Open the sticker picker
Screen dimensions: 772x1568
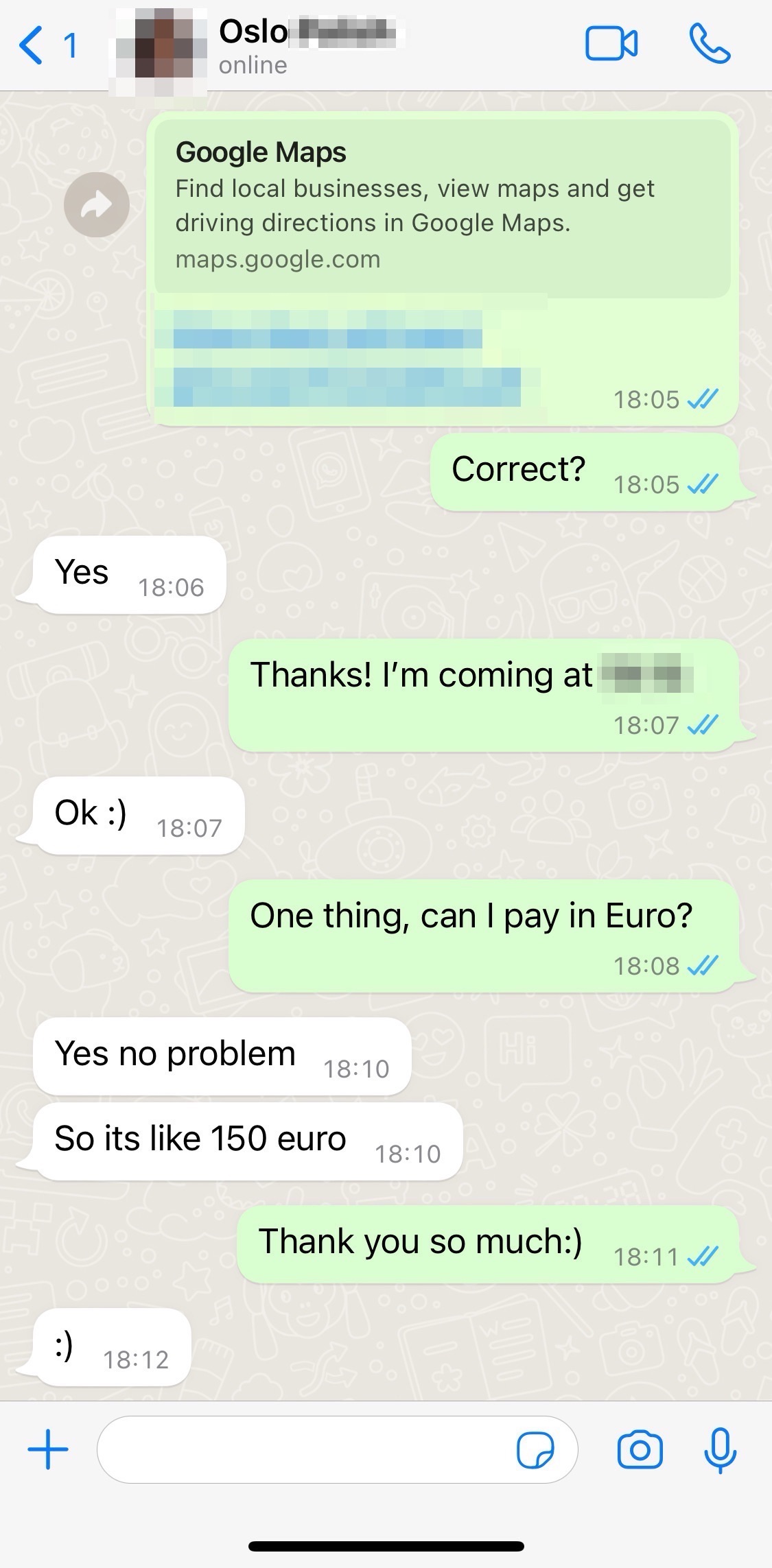[x=535, y=1449]
